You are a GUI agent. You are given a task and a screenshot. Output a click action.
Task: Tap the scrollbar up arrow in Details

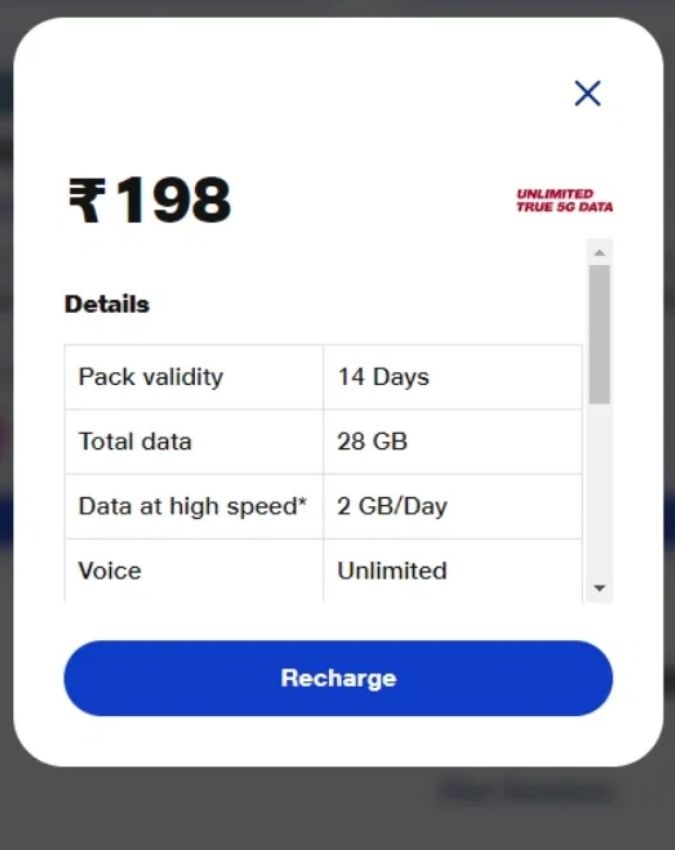tap(599, 251)
